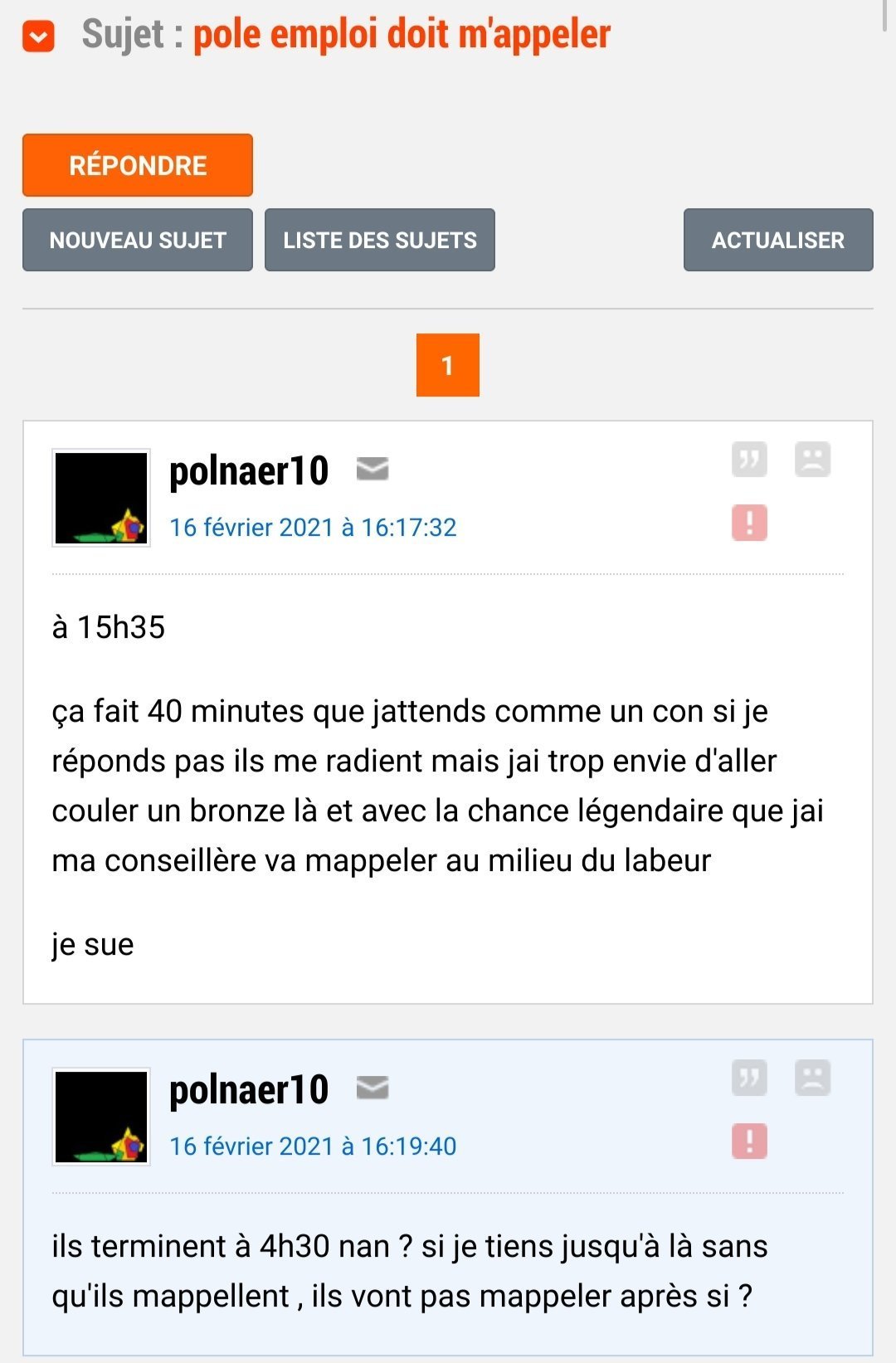The height and width of the screenshot is (1363, 896).
Task: Select page 1 indicator
Action: tap(447, 365)
